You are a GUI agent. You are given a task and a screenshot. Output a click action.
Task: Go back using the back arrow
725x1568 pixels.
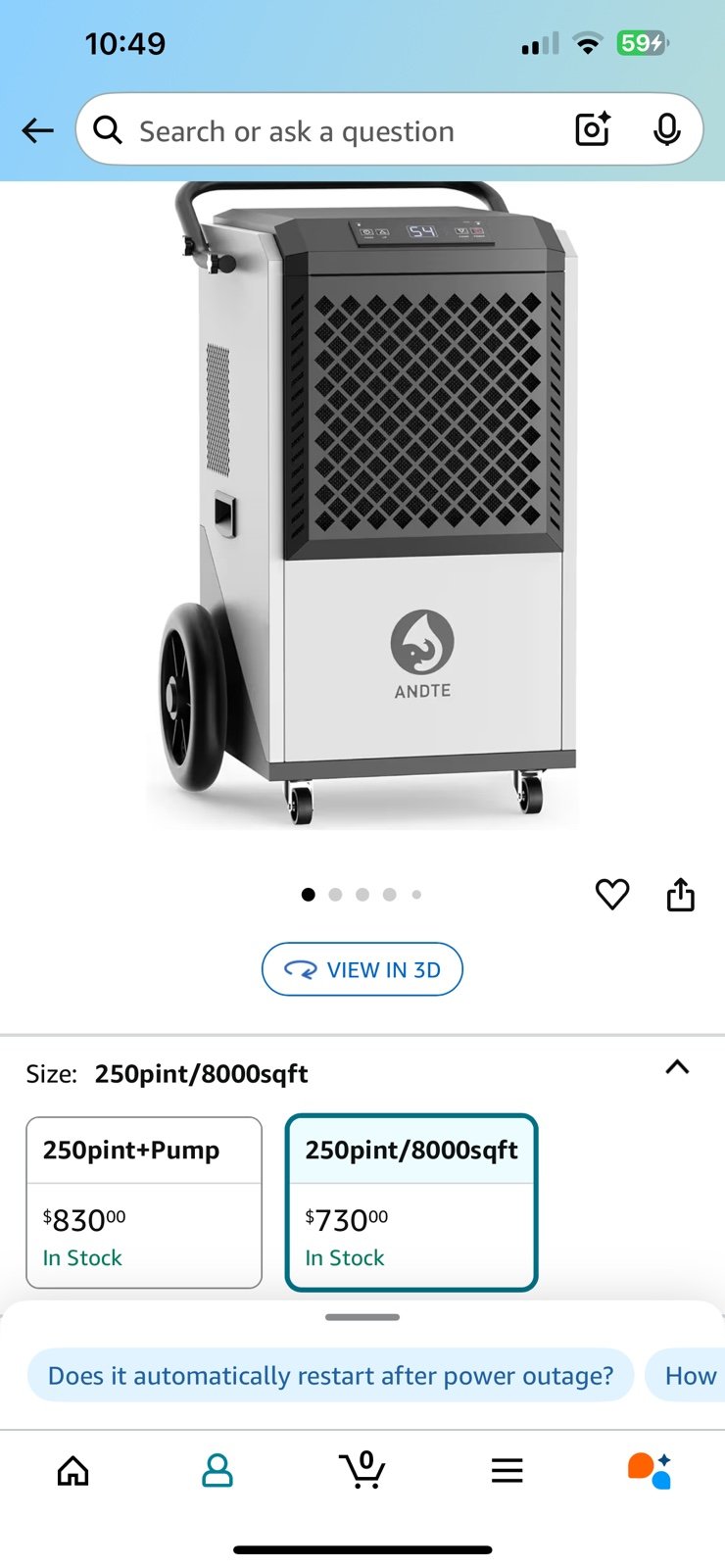(37, 130)
